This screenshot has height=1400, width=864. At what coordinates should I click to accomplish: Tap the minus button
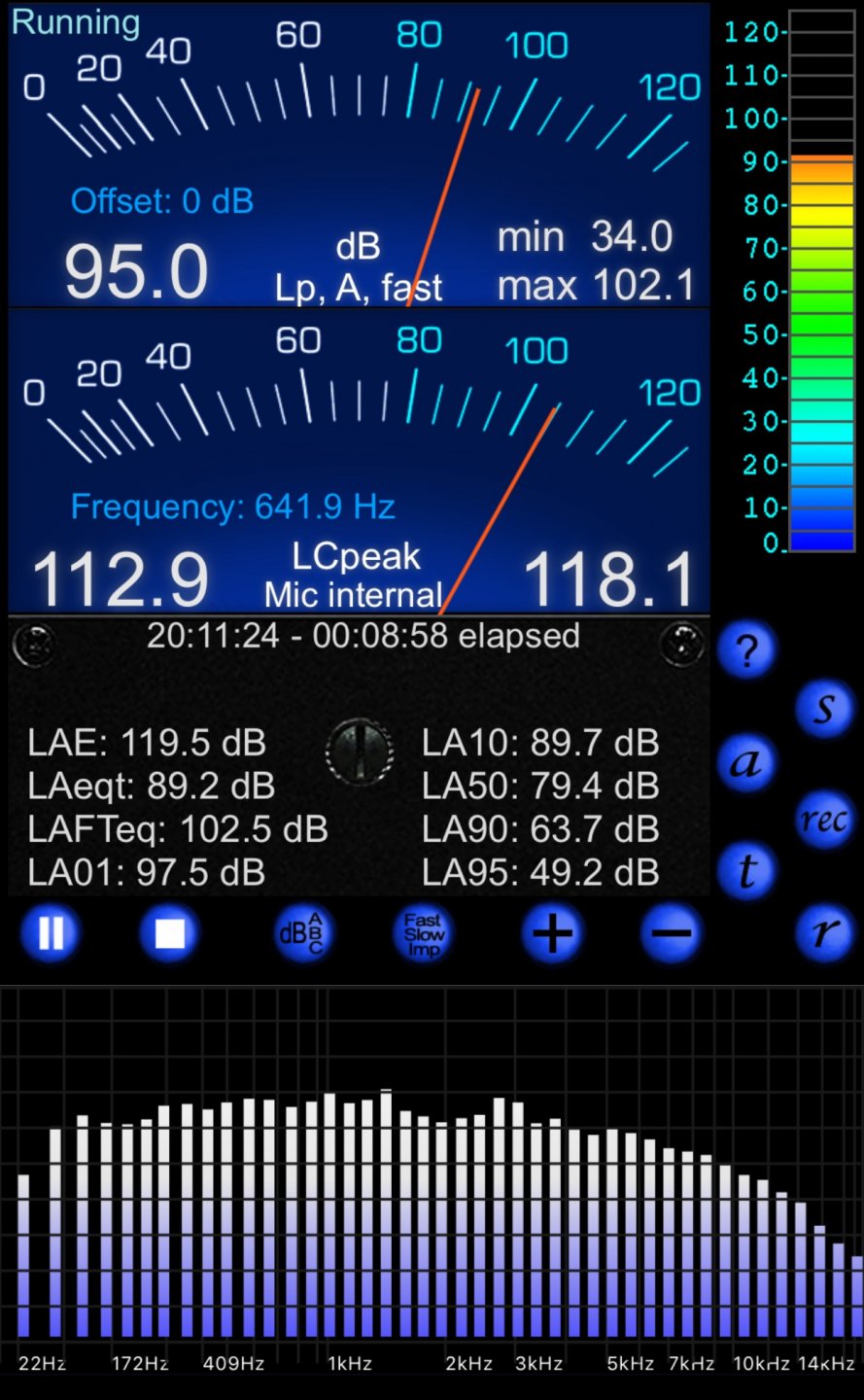pos(672,933)
